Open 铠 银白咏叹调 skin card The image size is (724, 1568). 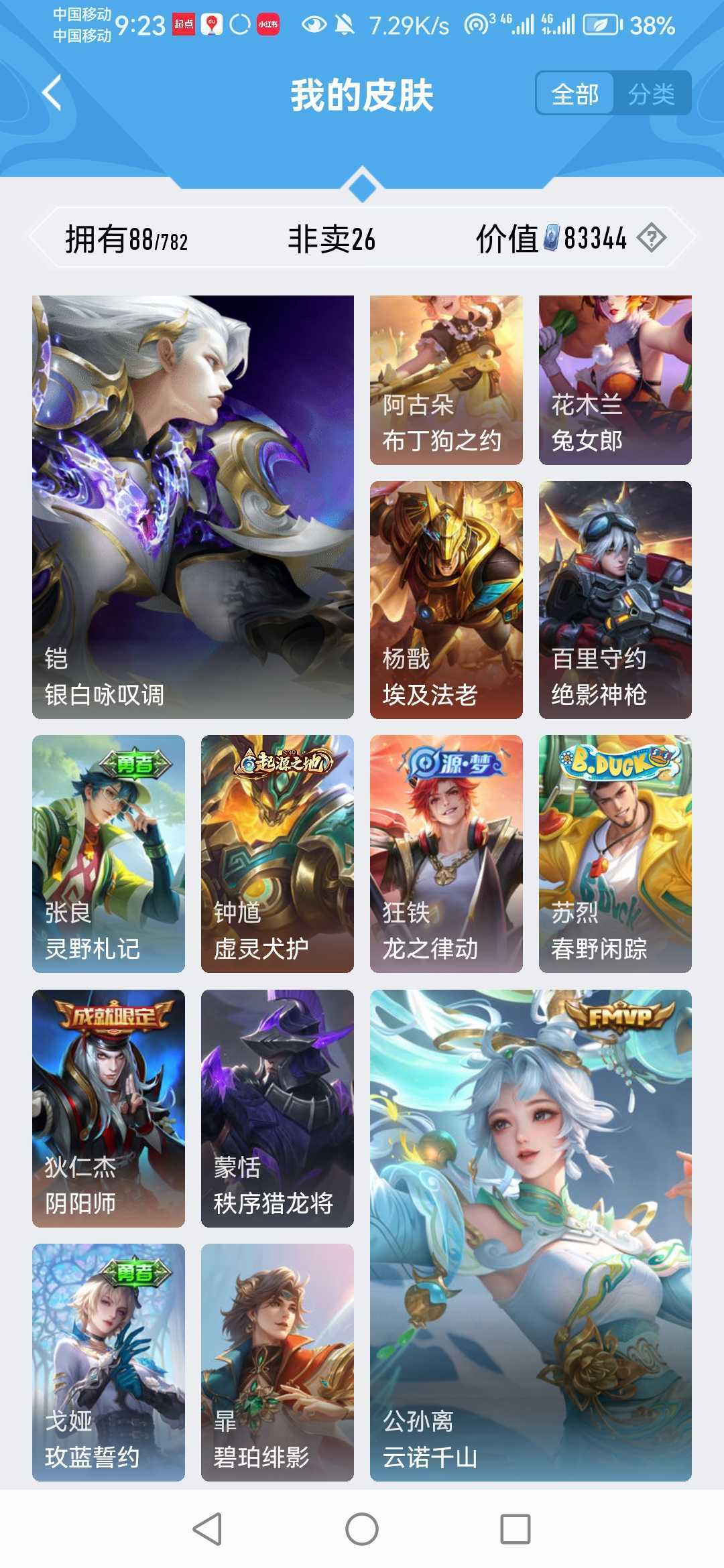coord(193,507)
